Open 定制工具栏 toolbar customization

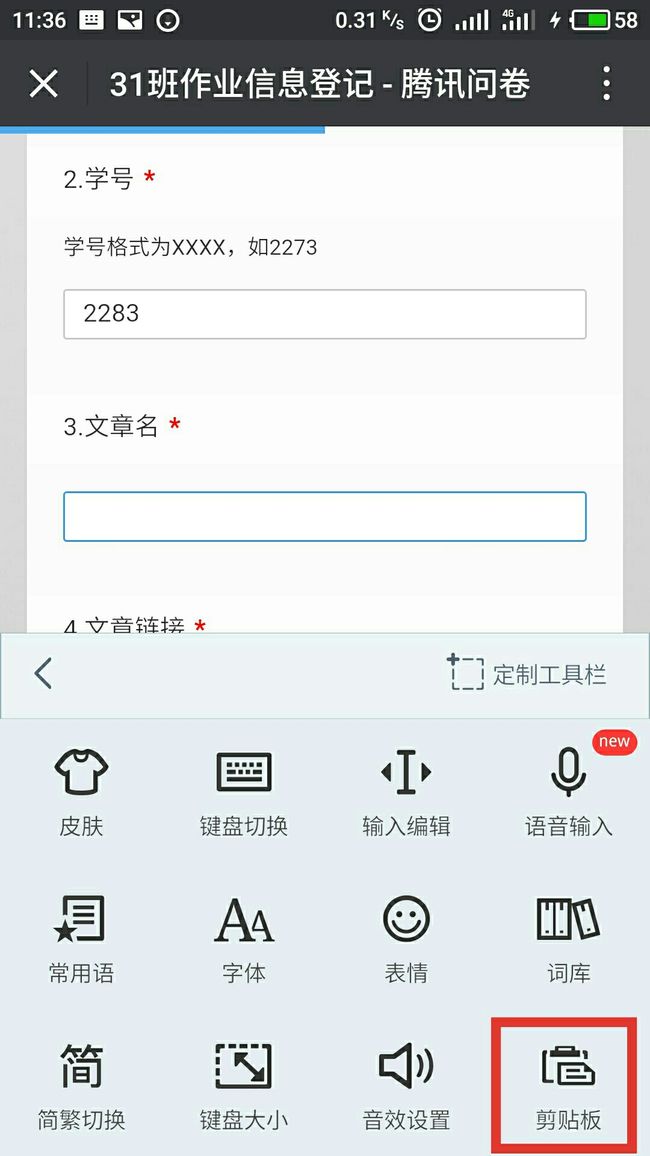tap(528, 674)
